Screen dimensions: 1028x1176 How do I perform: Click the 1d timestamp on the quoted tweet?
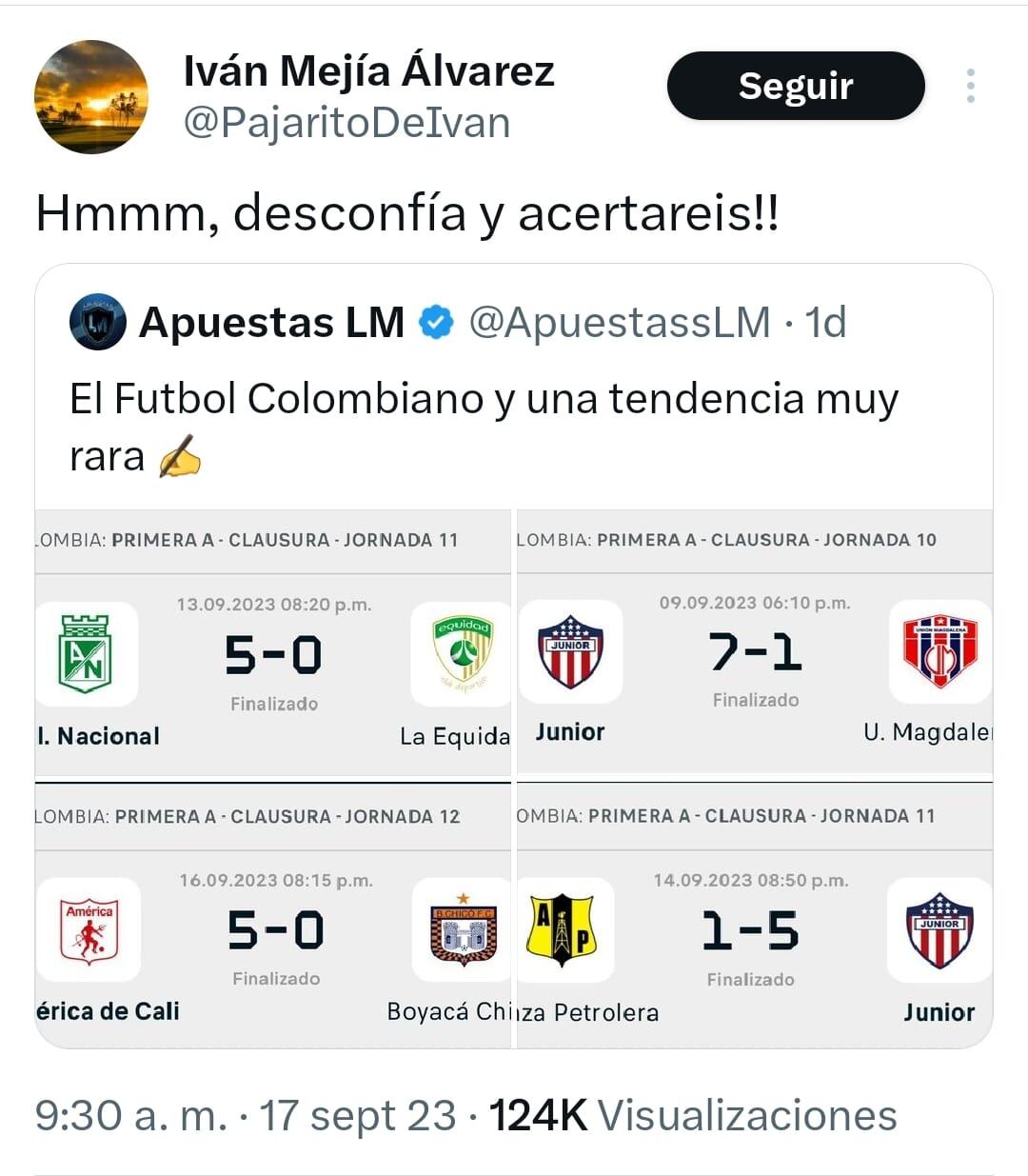click(x=827, y=322)
